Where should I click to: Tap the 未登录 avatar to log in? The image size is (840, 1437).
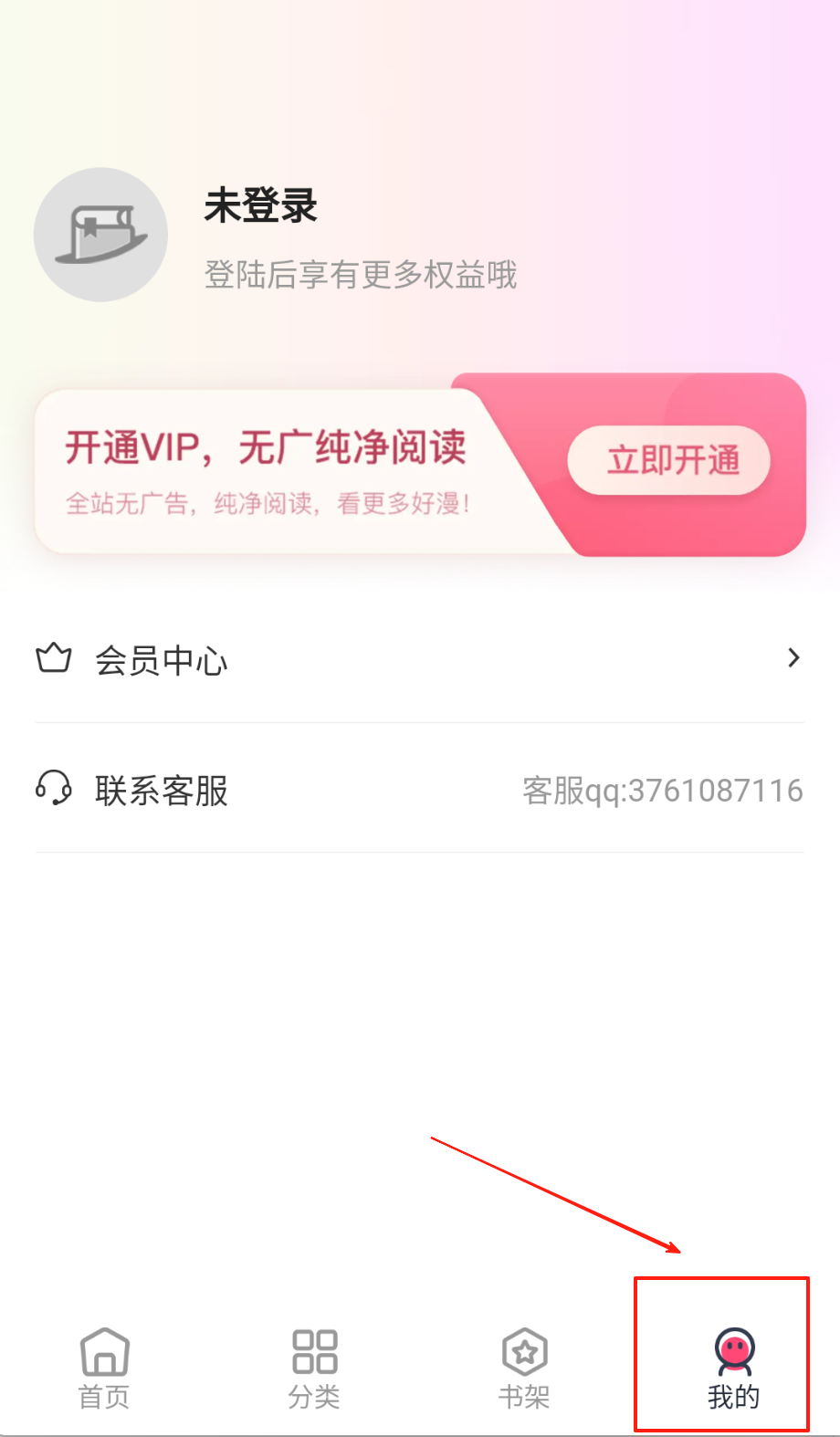pos(100,235)
